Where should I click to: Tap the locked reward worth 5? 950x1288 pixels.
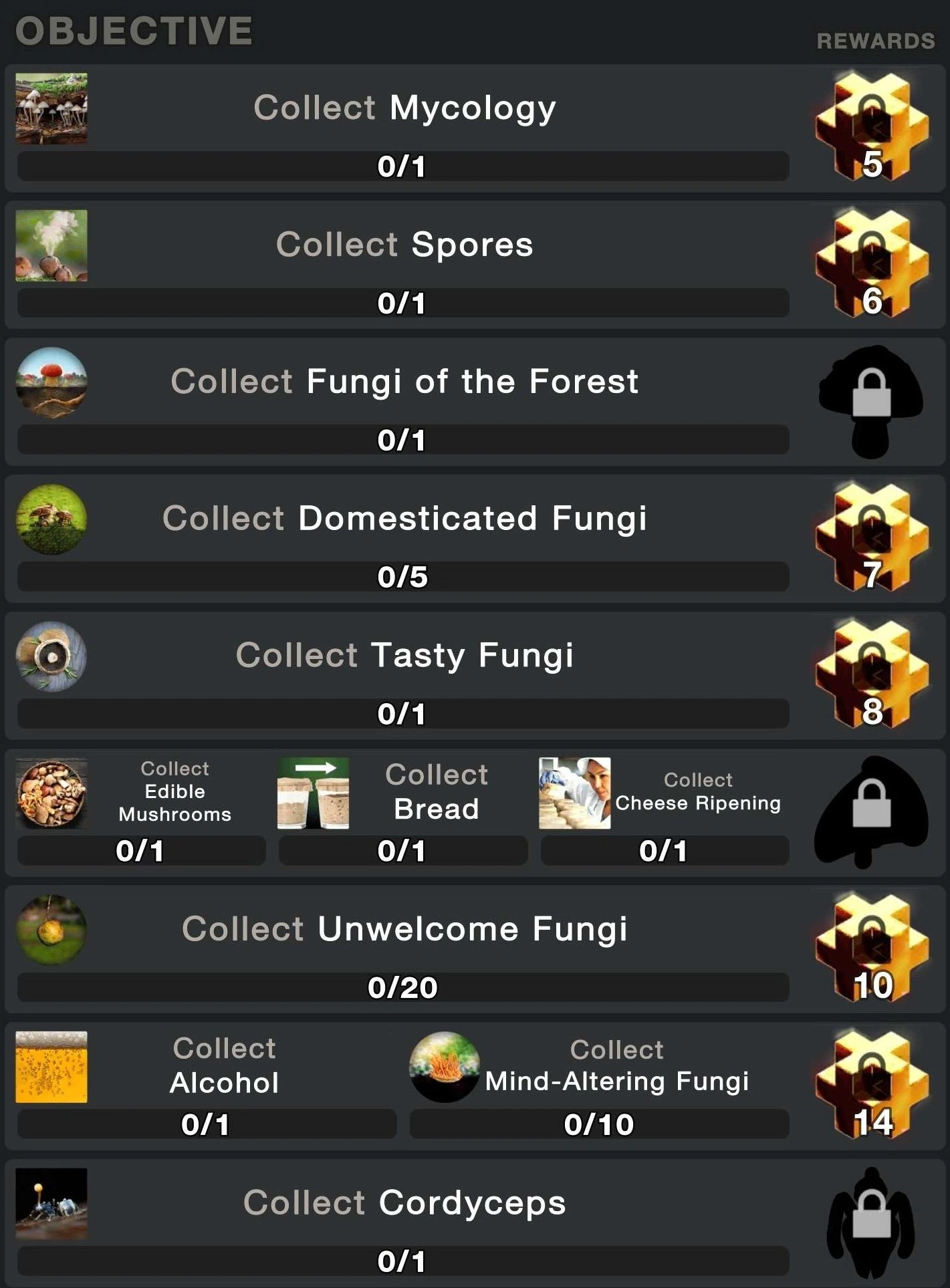(872, 127)
